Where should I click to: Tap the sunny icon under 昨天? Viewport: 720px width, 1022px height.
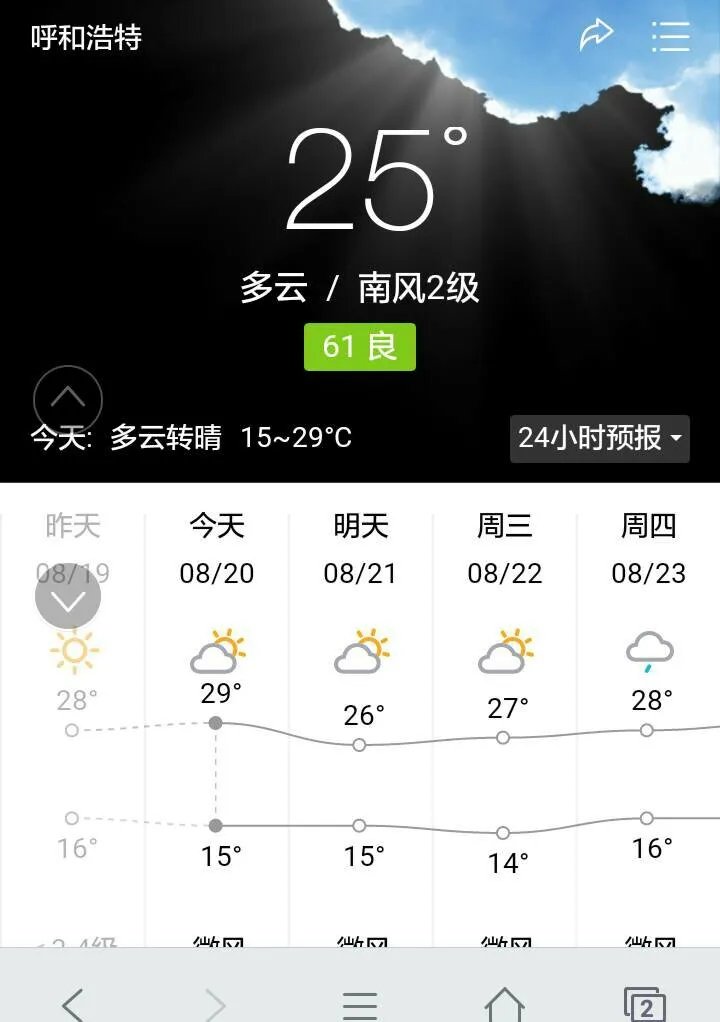[x=72, y=651]
